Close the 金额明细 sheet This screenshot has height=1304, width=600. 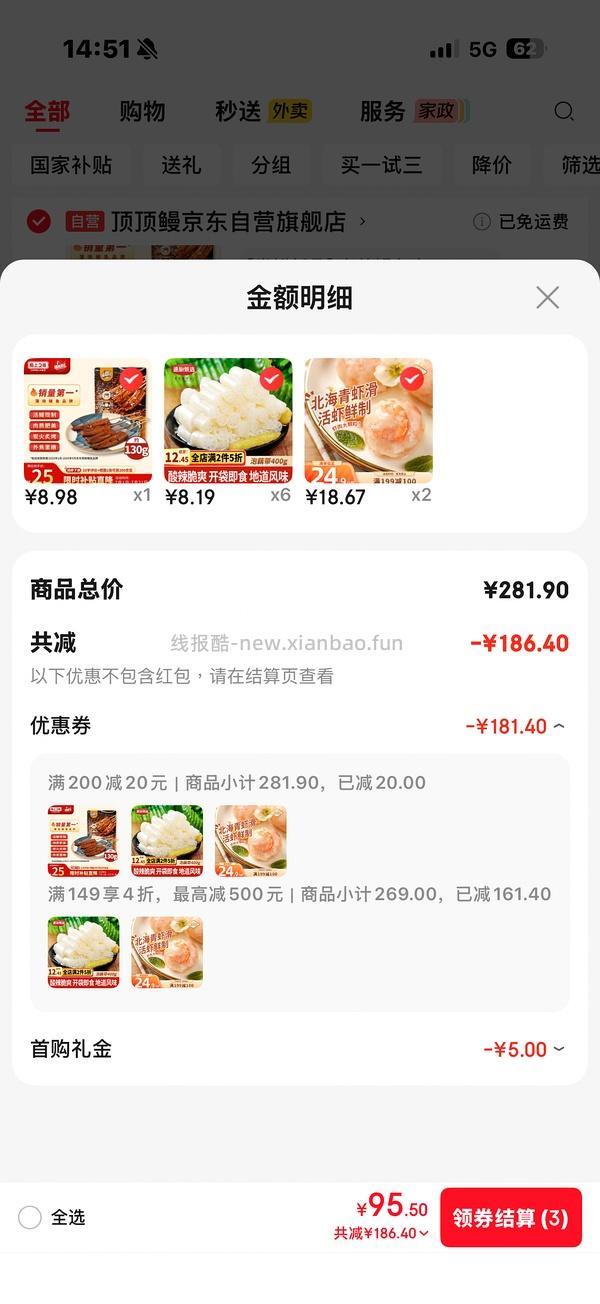click(x=547, y=297)
